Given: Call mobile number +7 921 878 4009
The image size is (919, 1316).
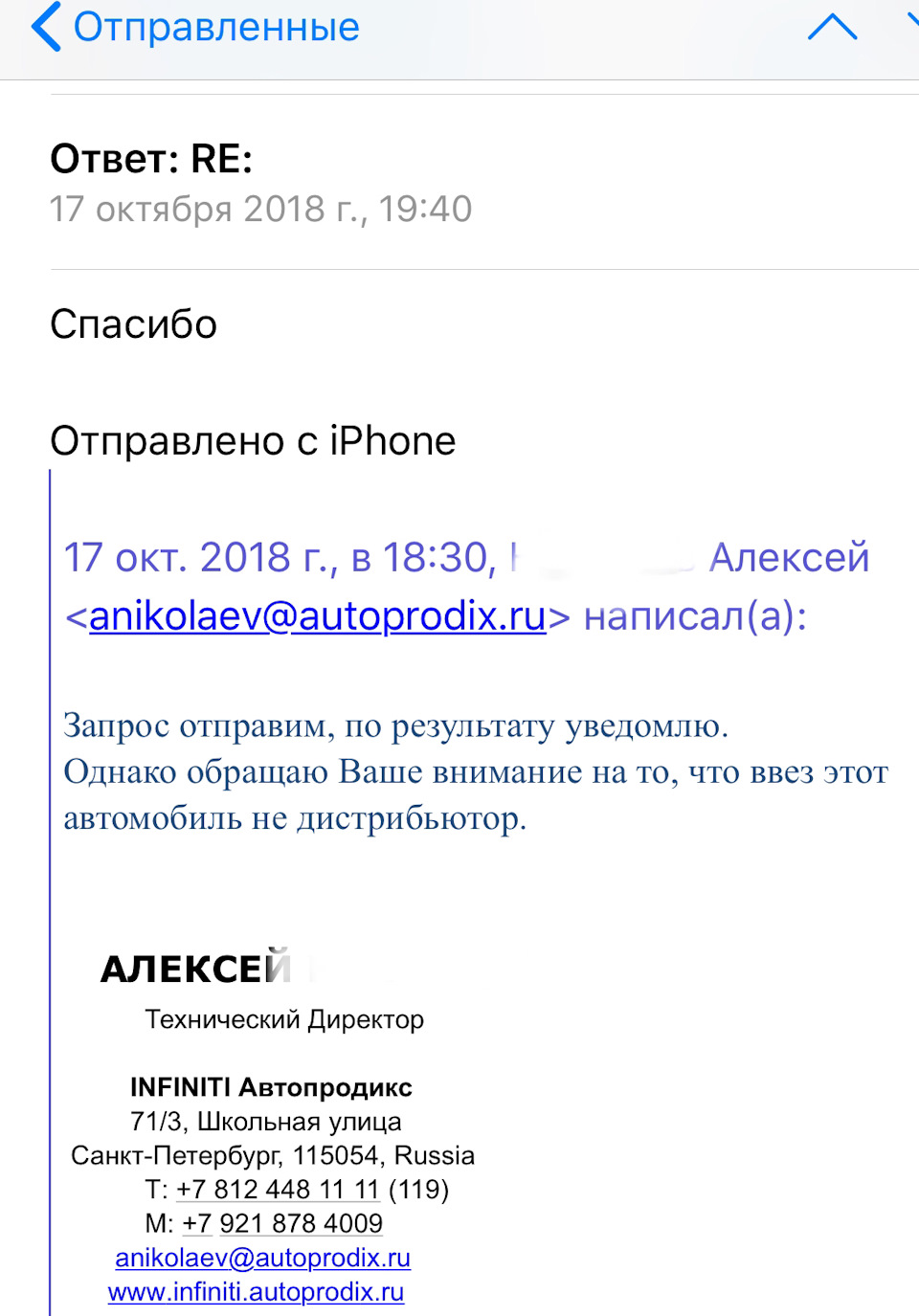Looking at the screenshot, I should pos(282,1224).
